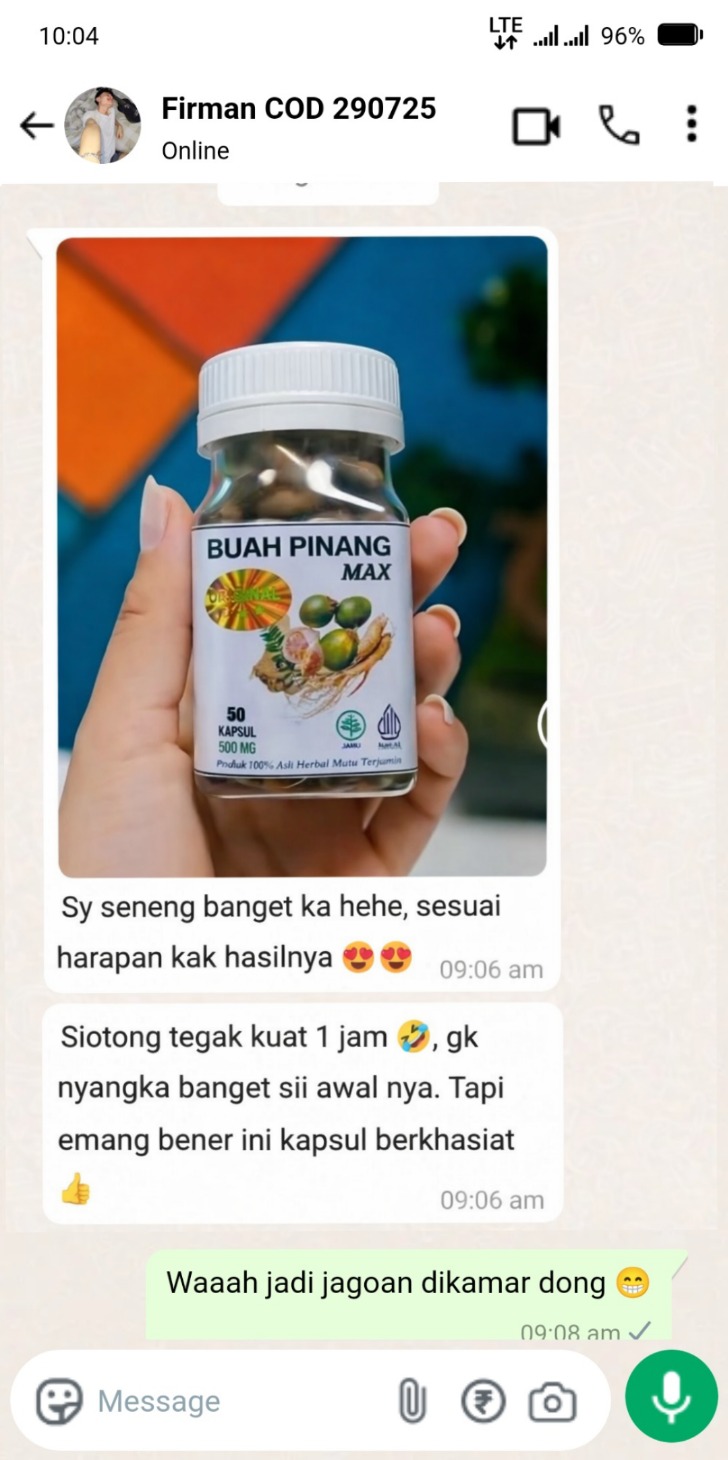Go back to the chat list
The height and width of the screenshot is (1460, 728).
point(36,126)
